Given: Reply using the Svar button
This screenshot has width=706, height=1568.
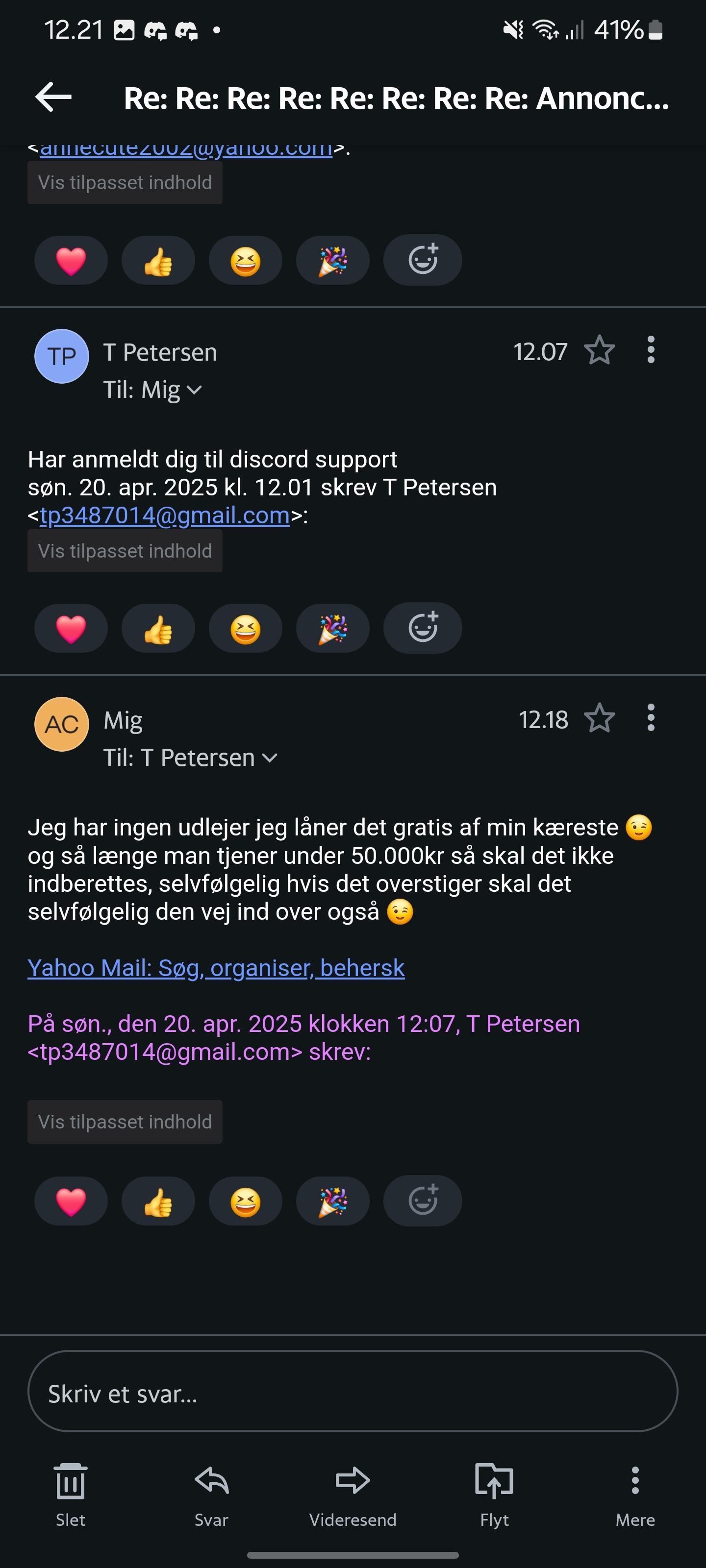Looking at the screenshot, I should 211,1494.
